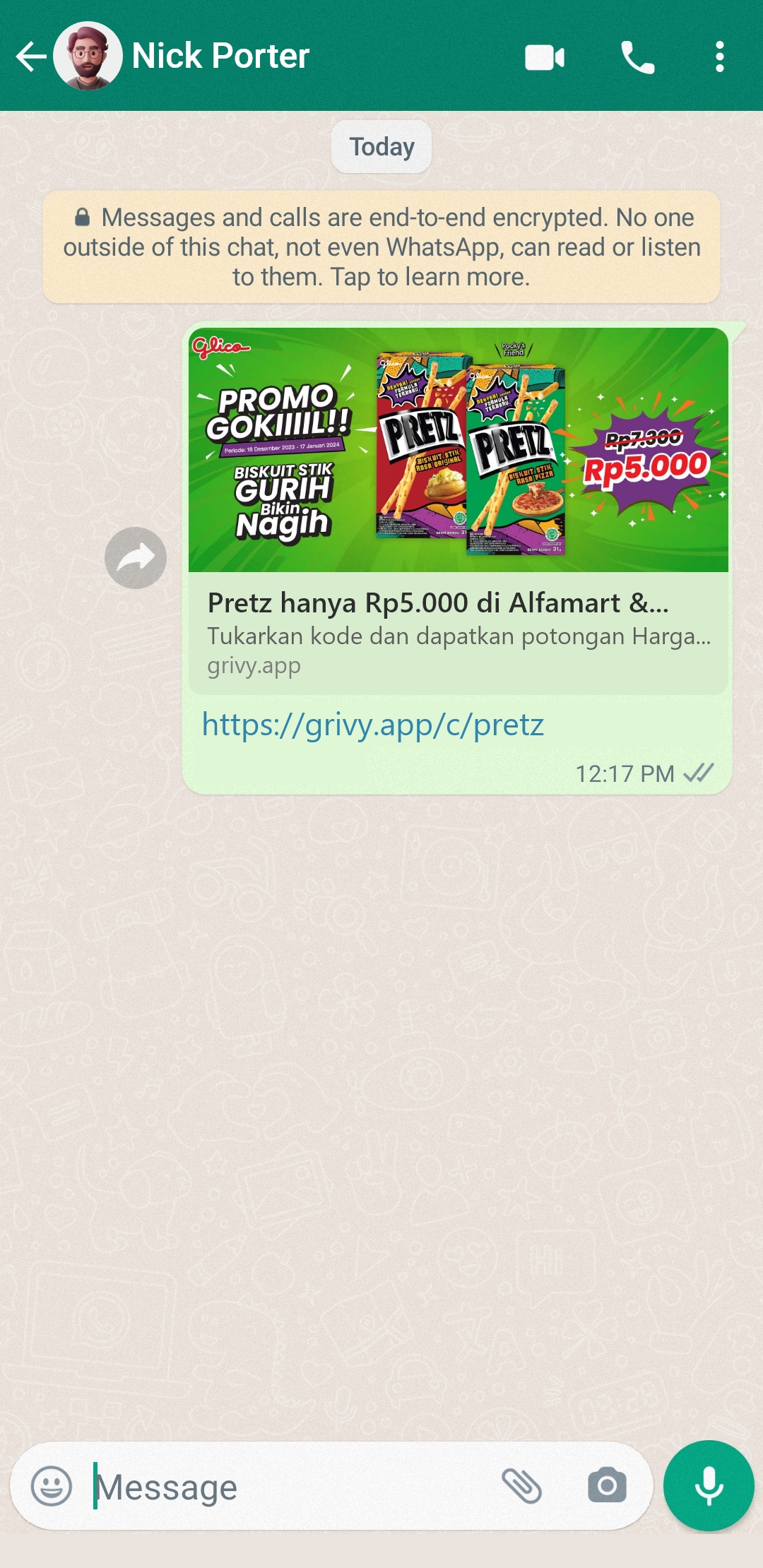Forward the Pretz promo message
The image size is (763, 1568).
(136, 558)
